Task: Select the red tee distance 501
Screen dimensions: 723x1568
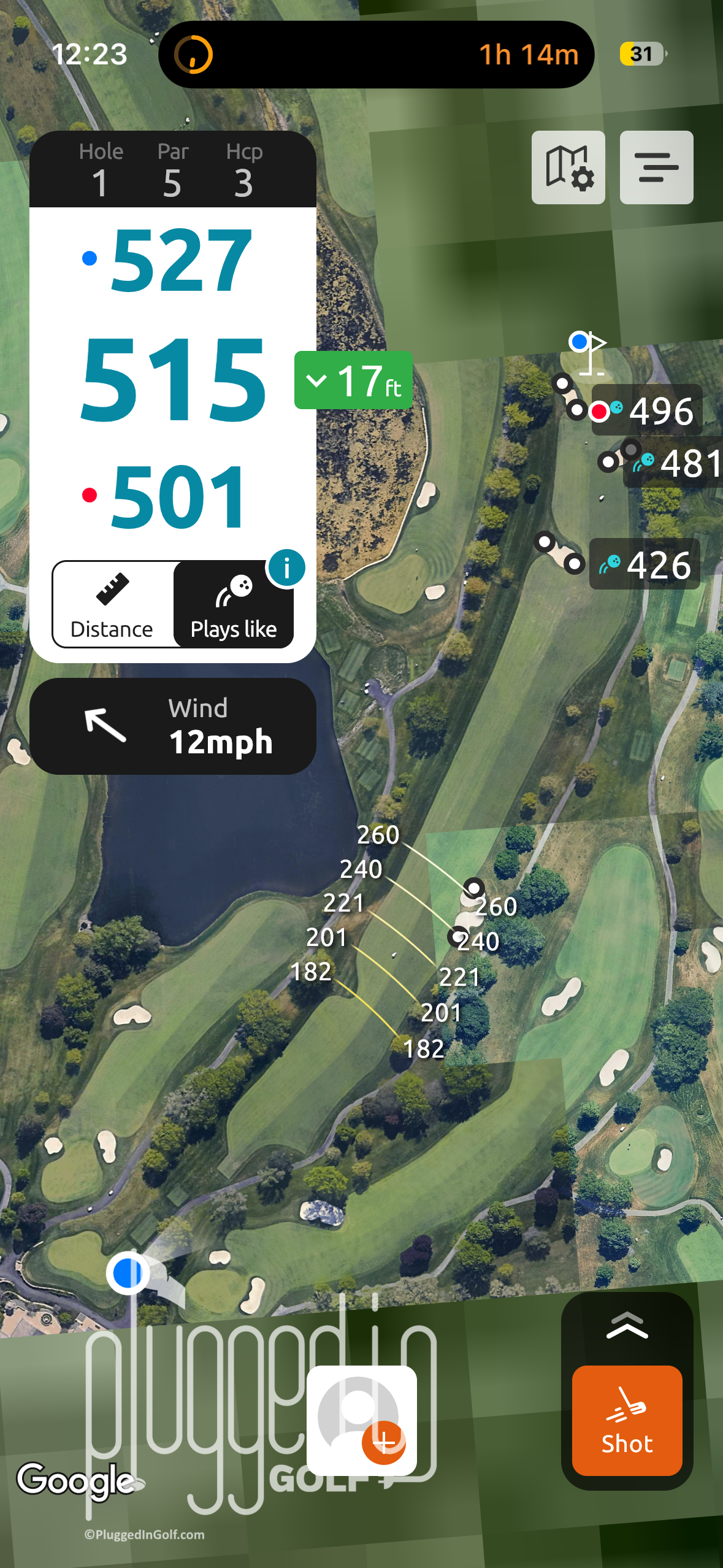Action: coord(178,495)
